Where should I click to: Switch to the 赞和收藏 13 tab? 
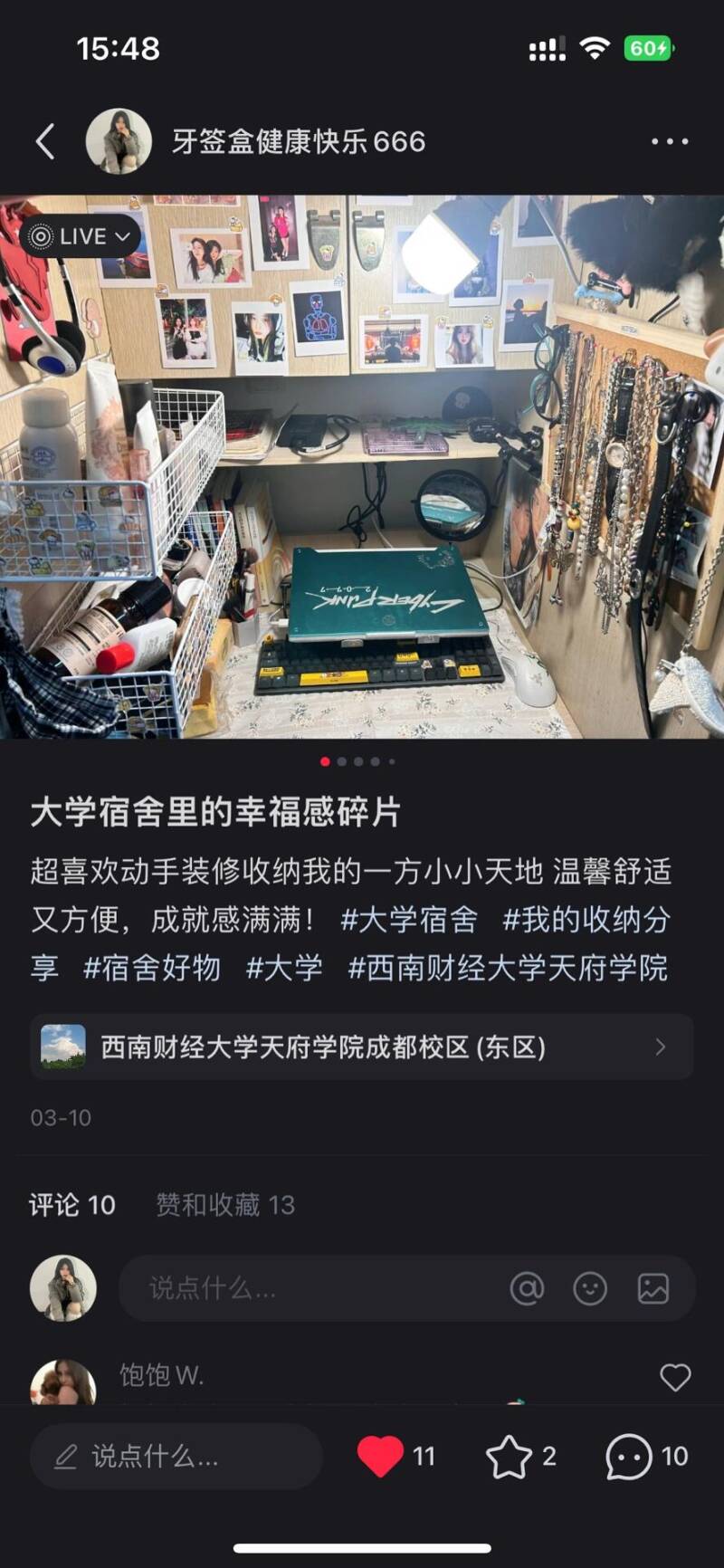pos(225,1205)
